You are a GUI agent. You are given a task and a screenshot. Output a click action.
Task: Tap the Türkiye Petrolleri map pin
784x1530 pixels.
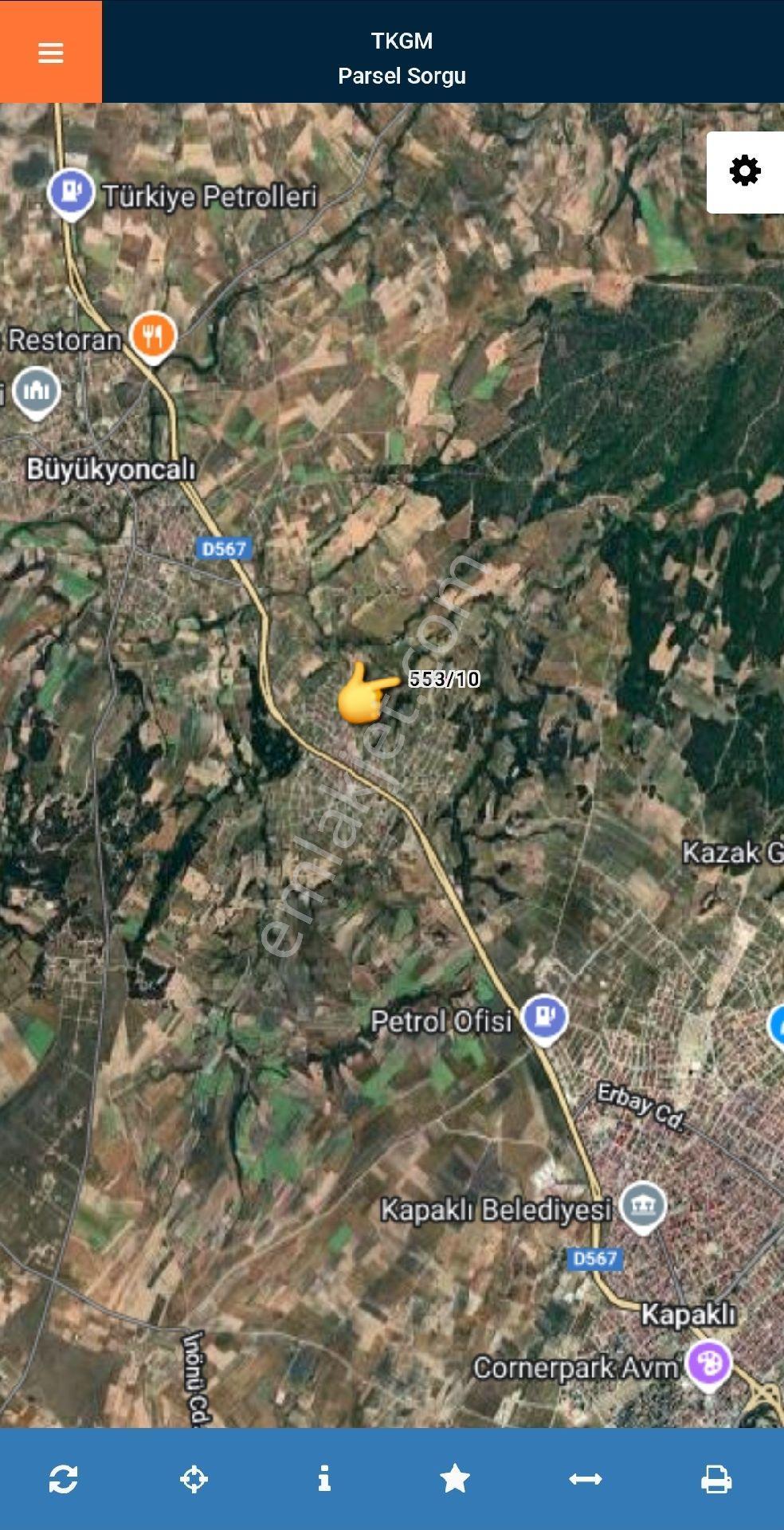pos(71,194)
